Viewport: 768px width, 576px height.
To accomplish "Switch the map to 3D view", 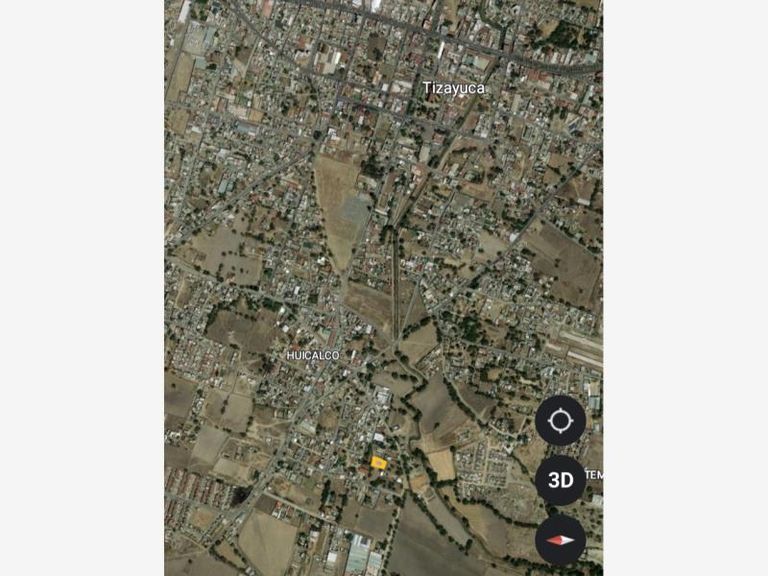I will [560, 480].
